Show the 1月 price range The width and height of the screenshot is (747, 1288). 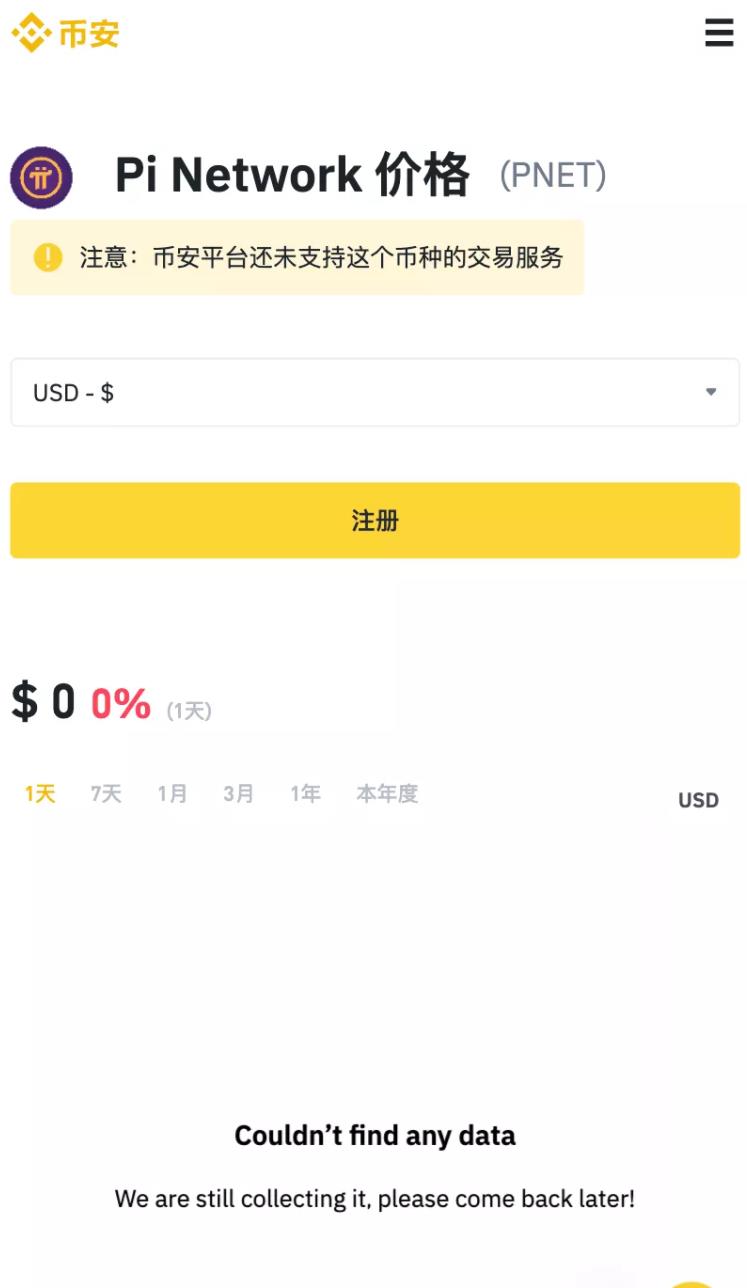click(x=172, y=794)
